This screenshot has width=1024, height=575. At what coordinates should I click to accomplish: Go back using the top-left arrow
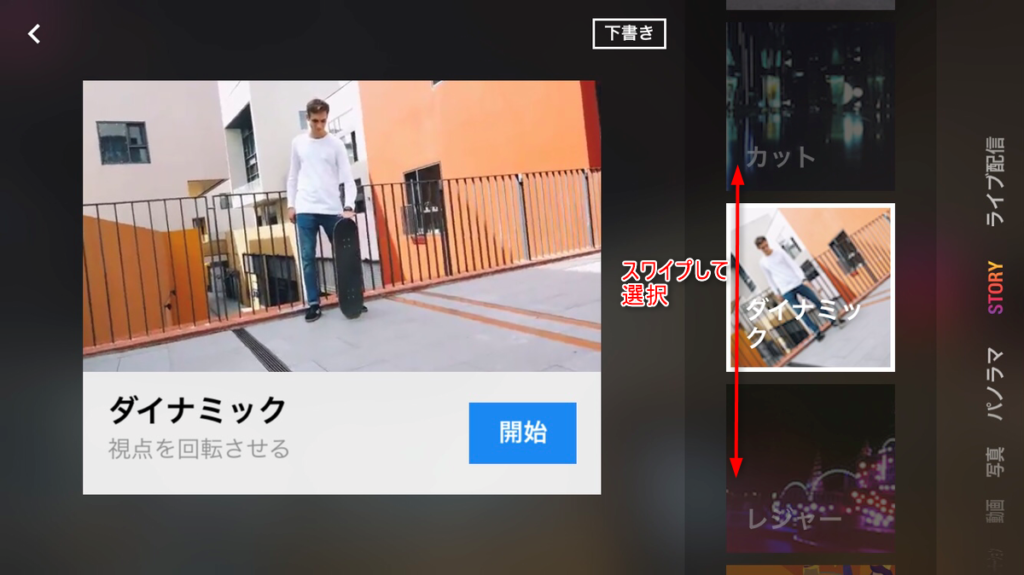click(x=34, y=34)
